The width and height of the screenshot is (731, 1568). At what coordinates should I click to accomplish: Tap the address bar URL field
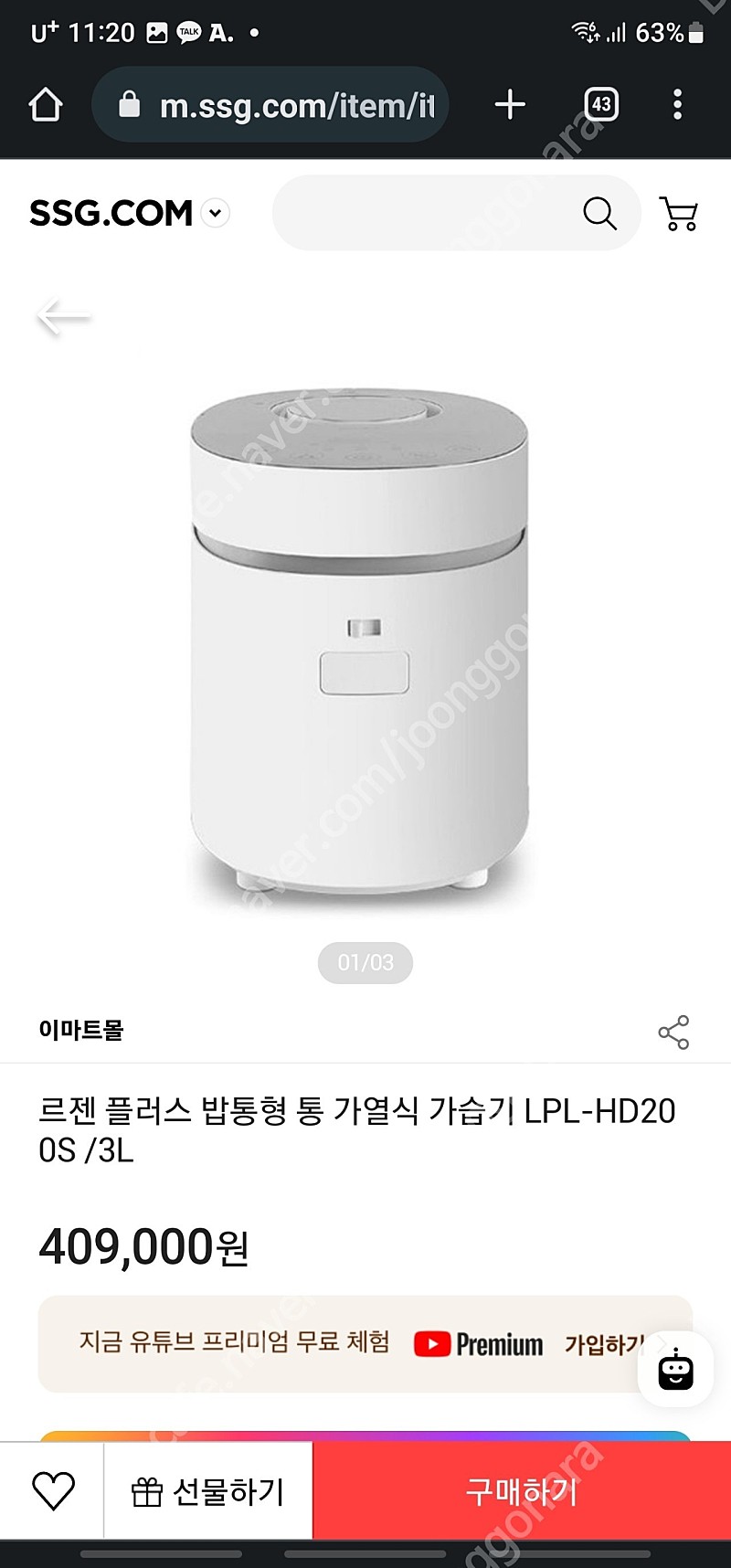pyautogui.click(x=292, y=104)
